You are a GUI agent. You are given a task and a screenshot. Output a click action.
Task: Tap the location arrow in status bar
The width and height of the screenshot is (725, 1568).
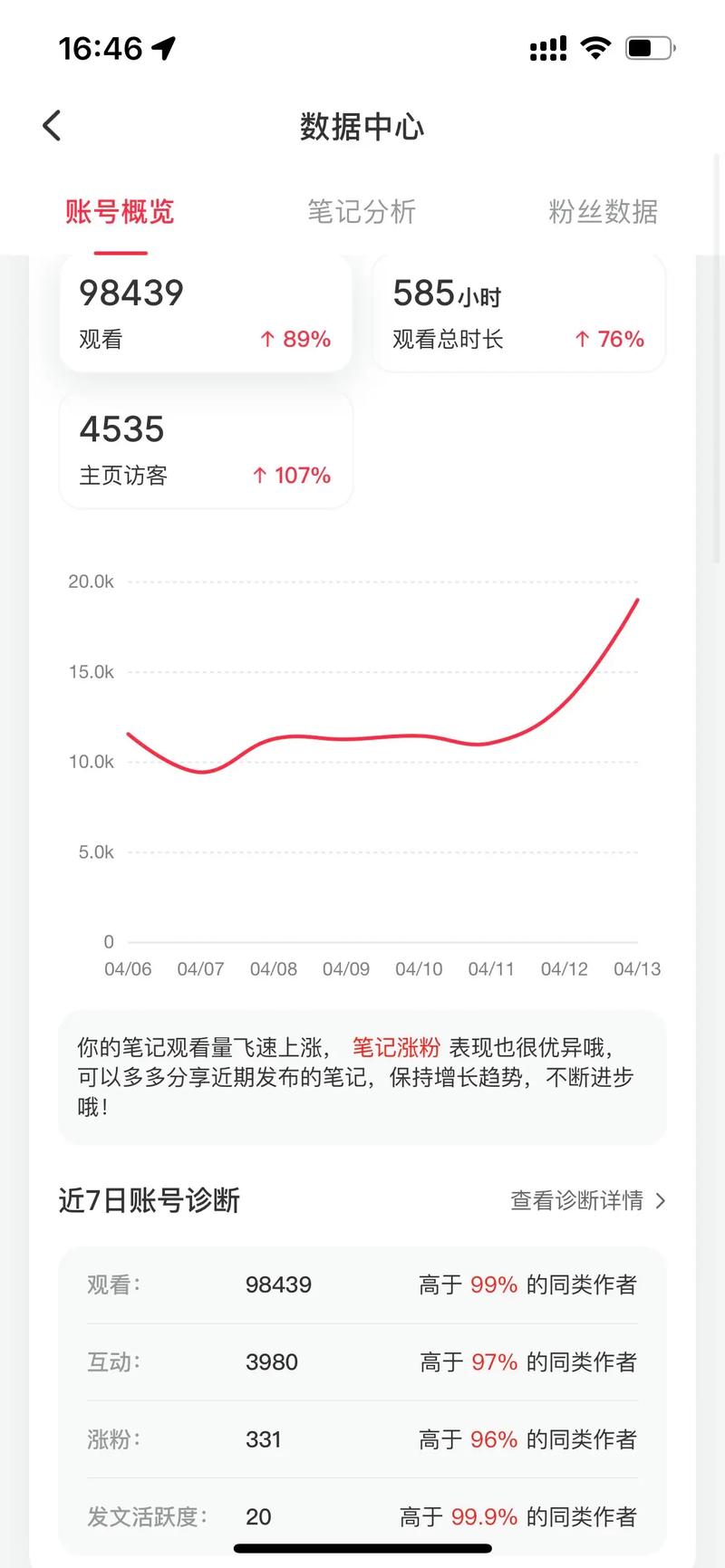tap(163, 49)
